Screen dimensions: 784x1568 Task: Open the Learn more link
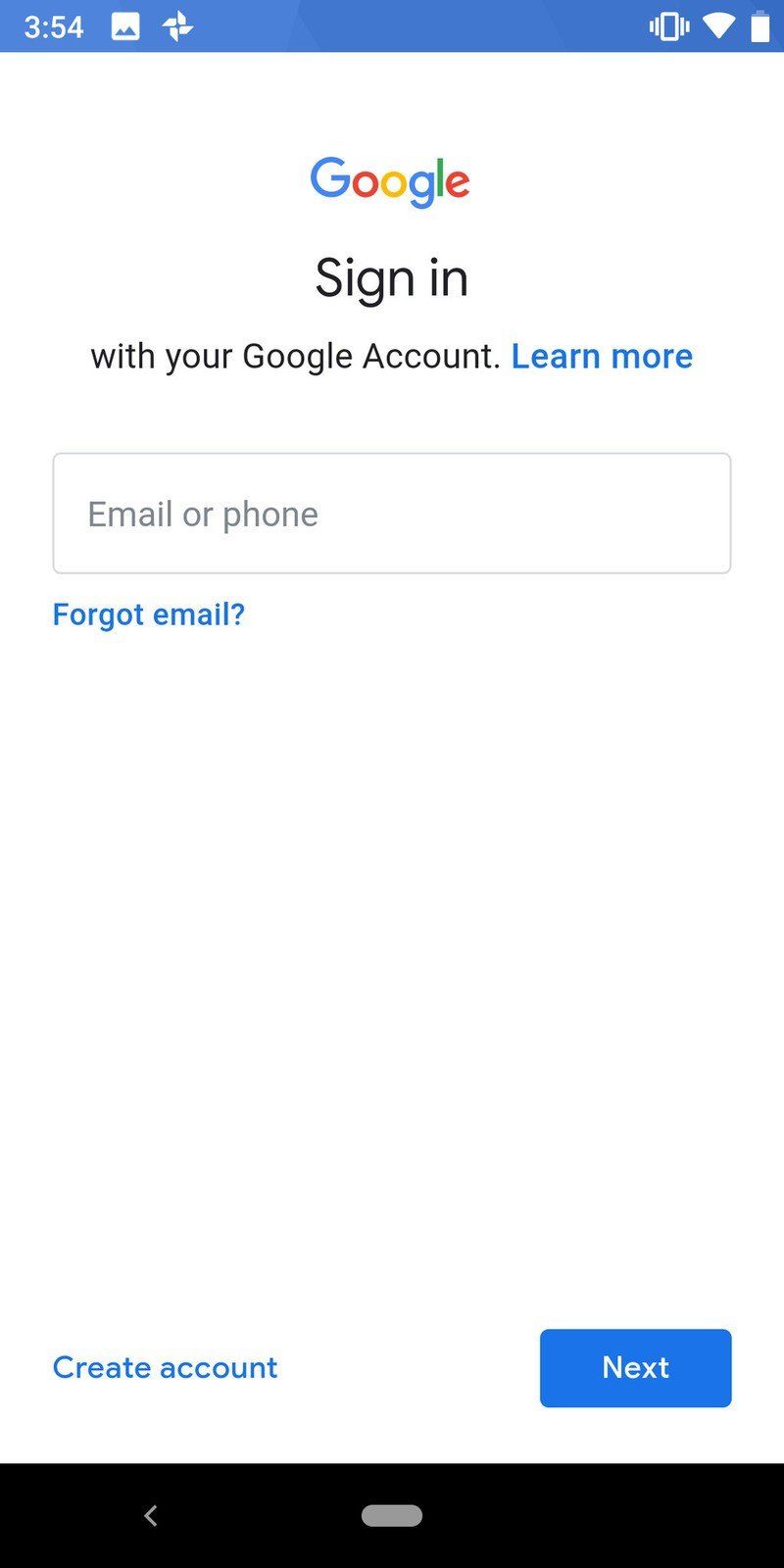point(602,356)
